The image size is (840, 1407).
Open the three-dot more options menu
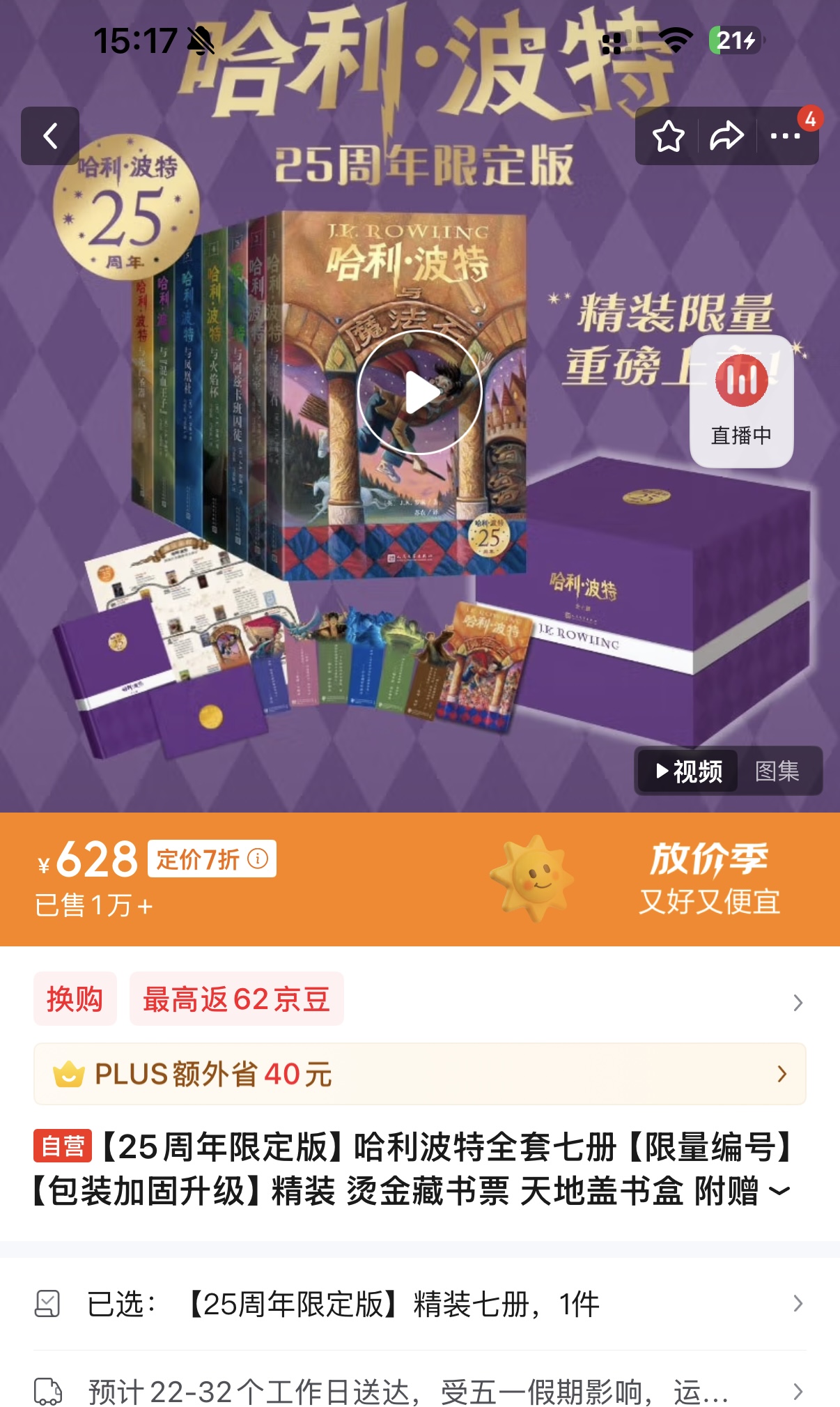point(785,136)
